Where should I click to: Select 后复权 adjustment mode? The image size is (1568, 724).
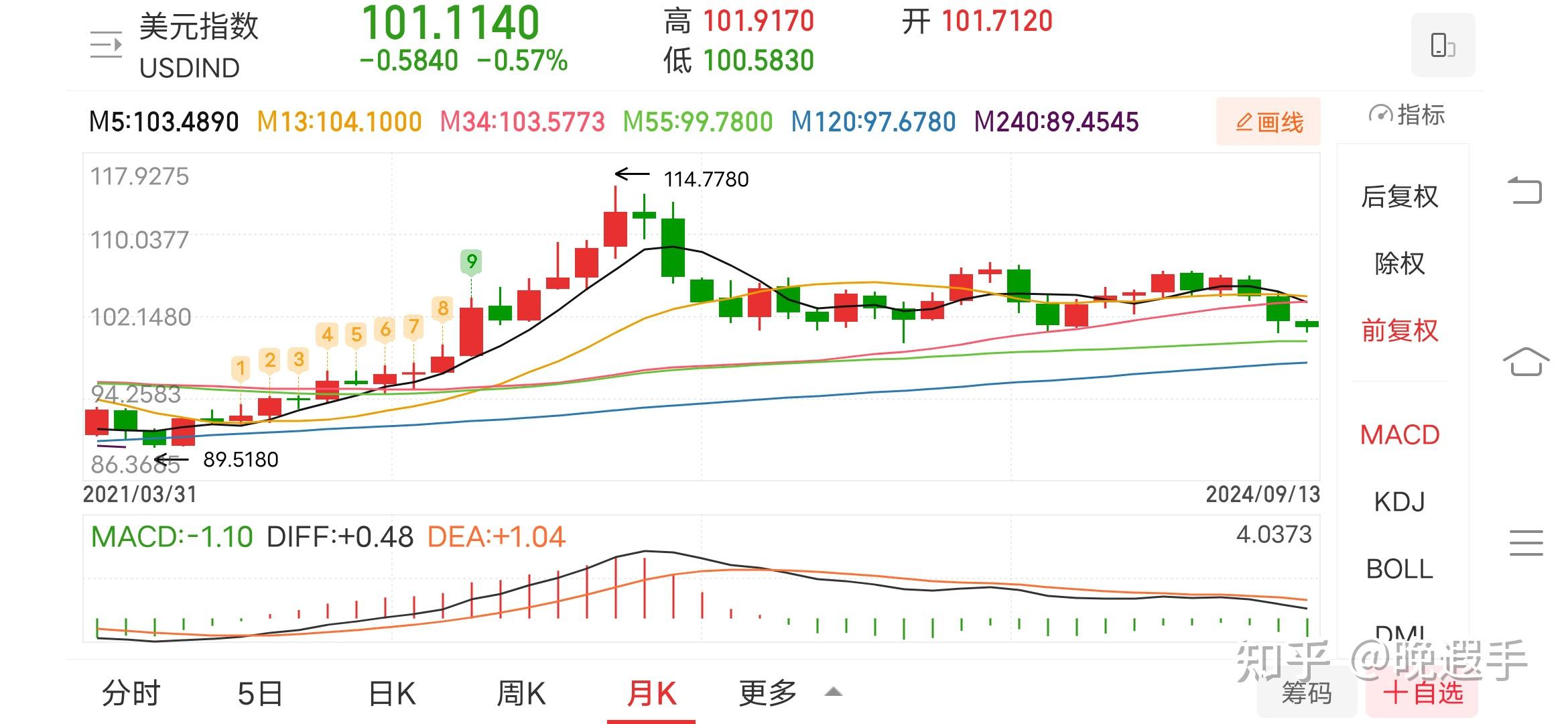tap(1399, 196)
